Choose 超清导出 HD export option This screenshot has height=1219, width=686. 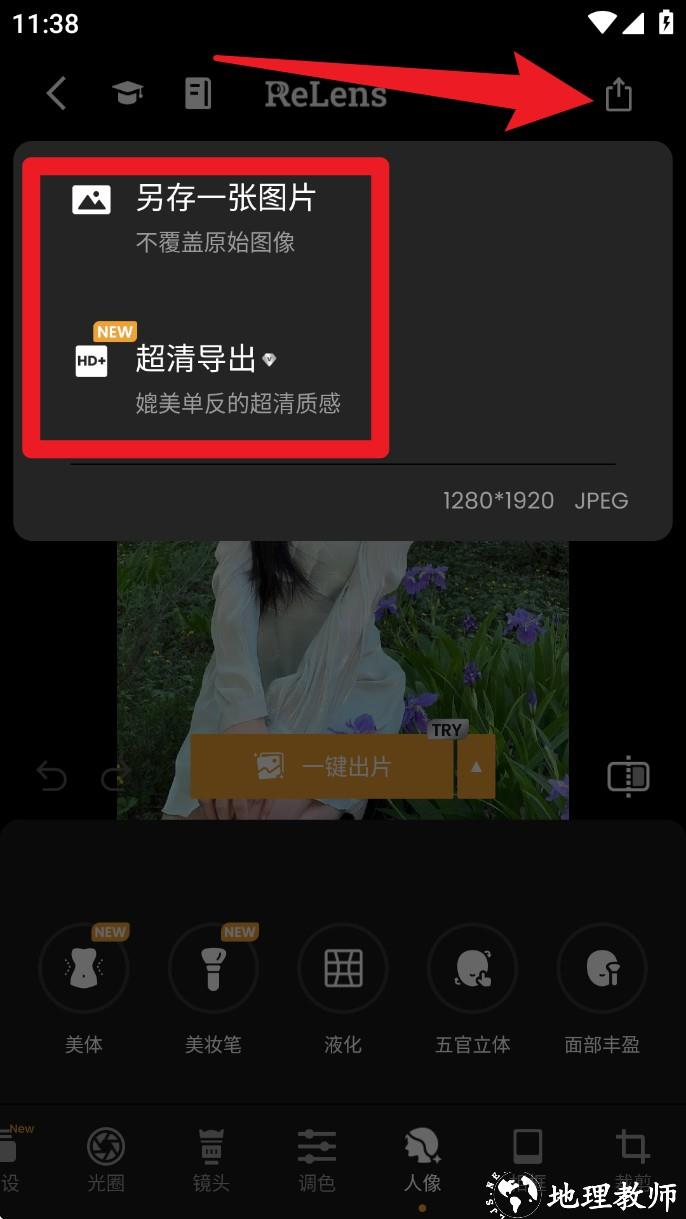[225, 377]
